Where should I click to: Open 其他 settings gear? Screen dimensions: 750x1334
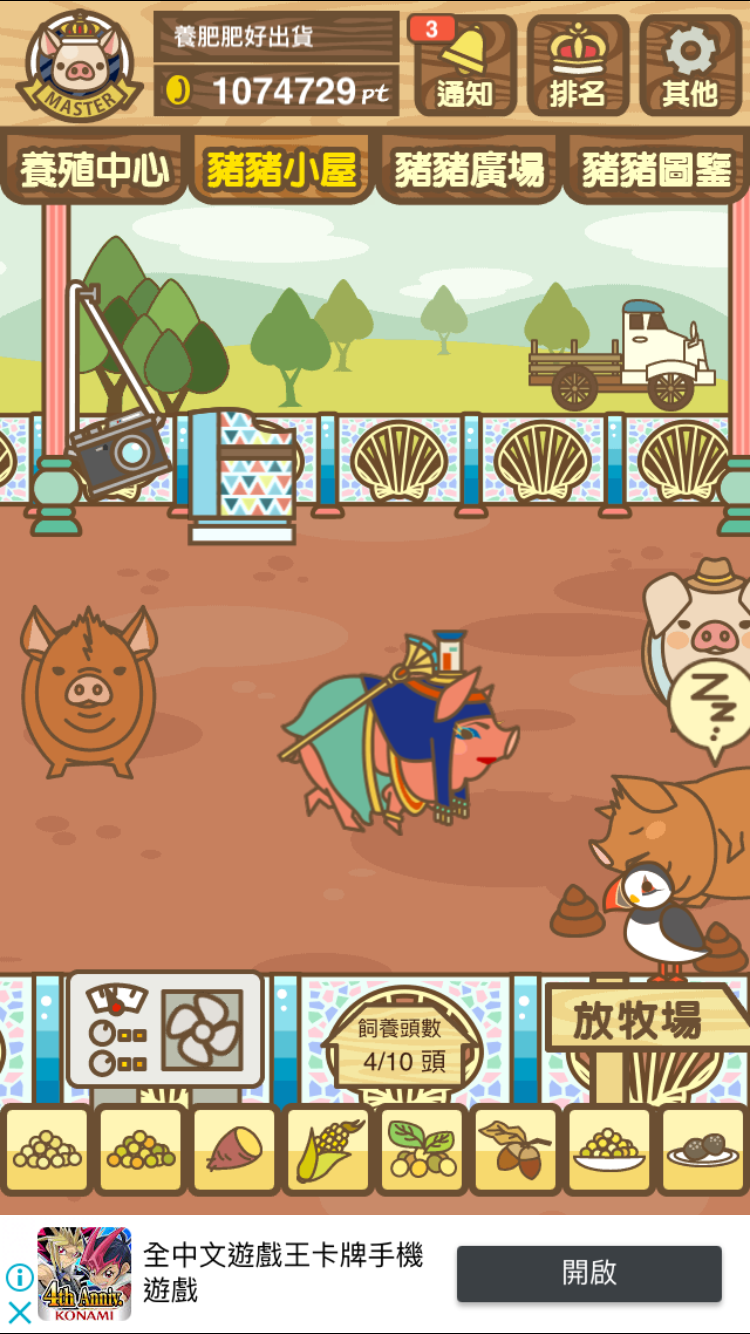tap(691, 66)
